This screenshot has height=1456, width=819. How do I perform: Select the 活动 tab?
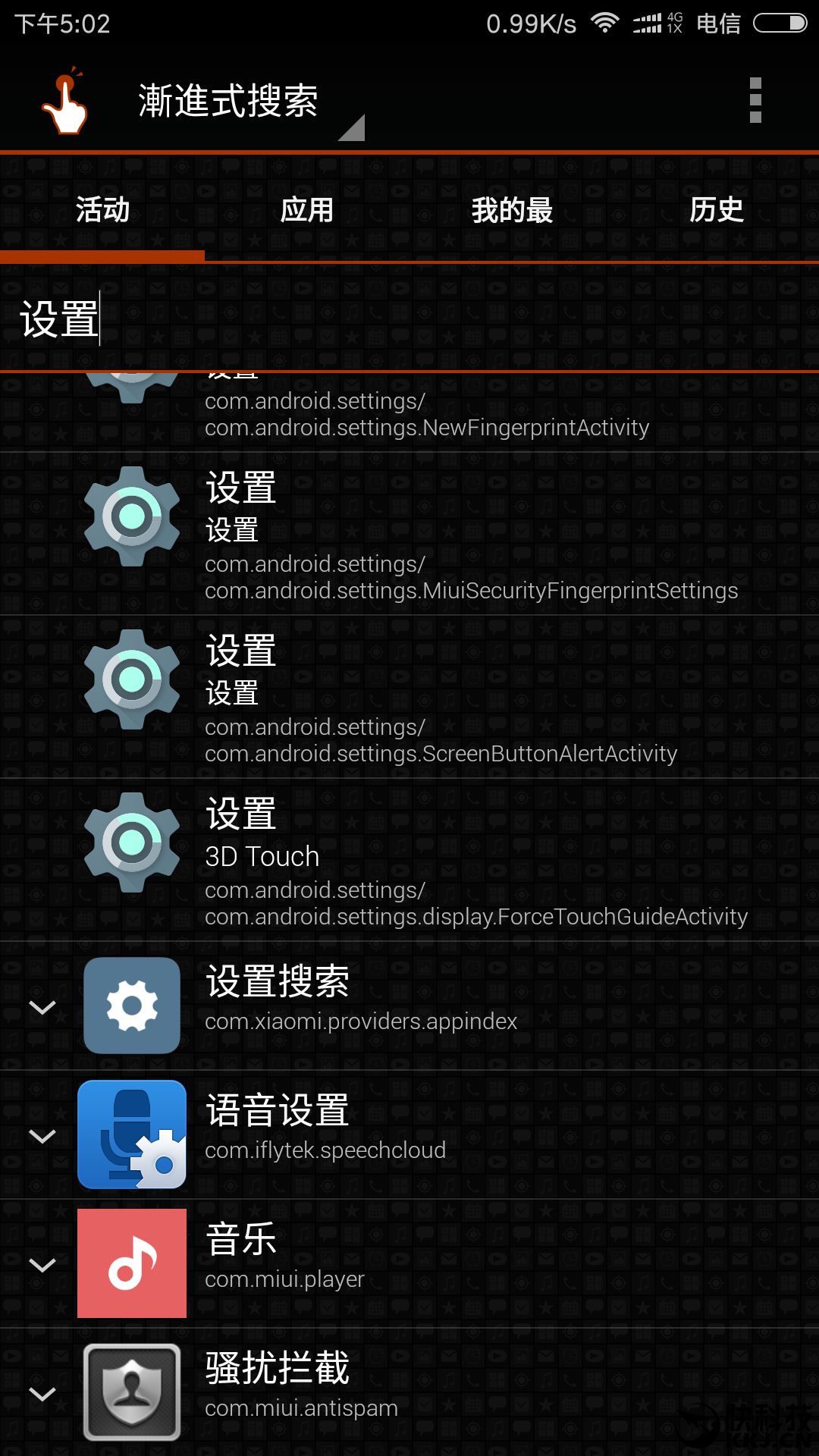102,210
